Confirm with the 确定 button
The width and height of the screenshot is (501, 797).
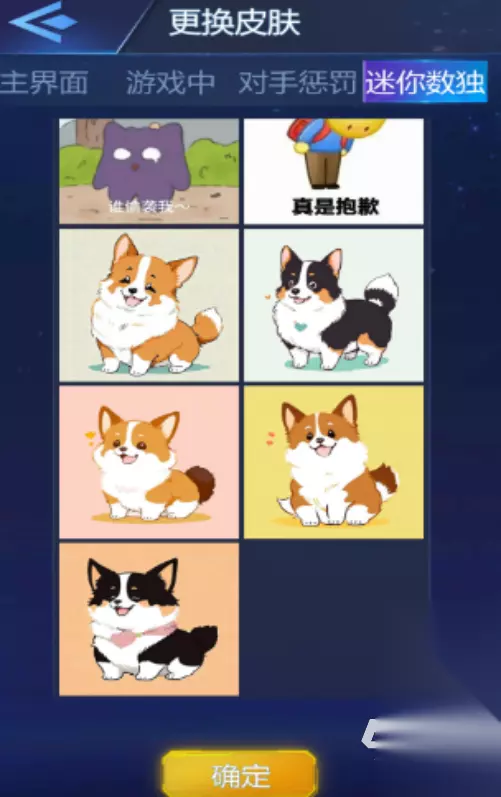(239, 774)
